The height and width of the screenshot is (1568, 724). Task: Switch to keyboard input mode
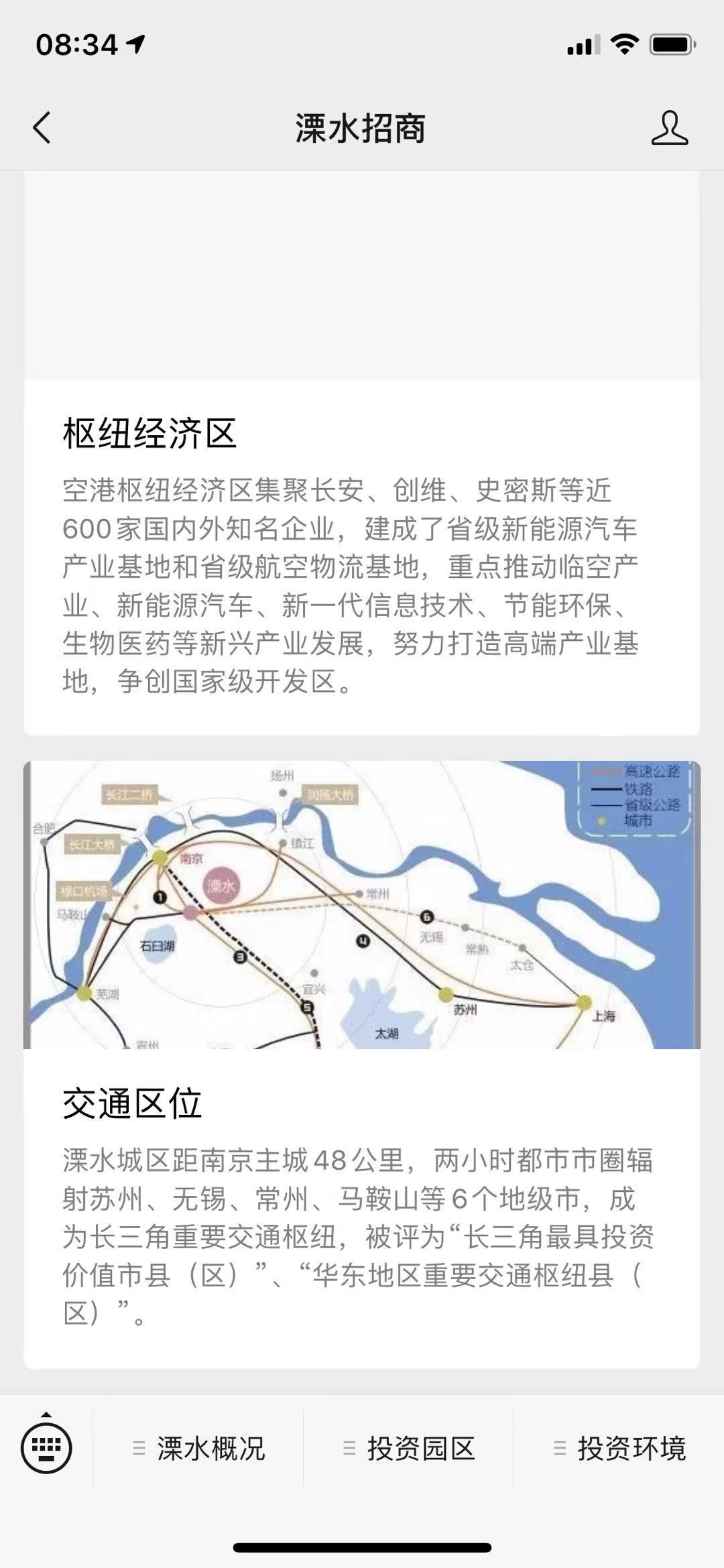pyautogui.click(x=46, y=1448)
